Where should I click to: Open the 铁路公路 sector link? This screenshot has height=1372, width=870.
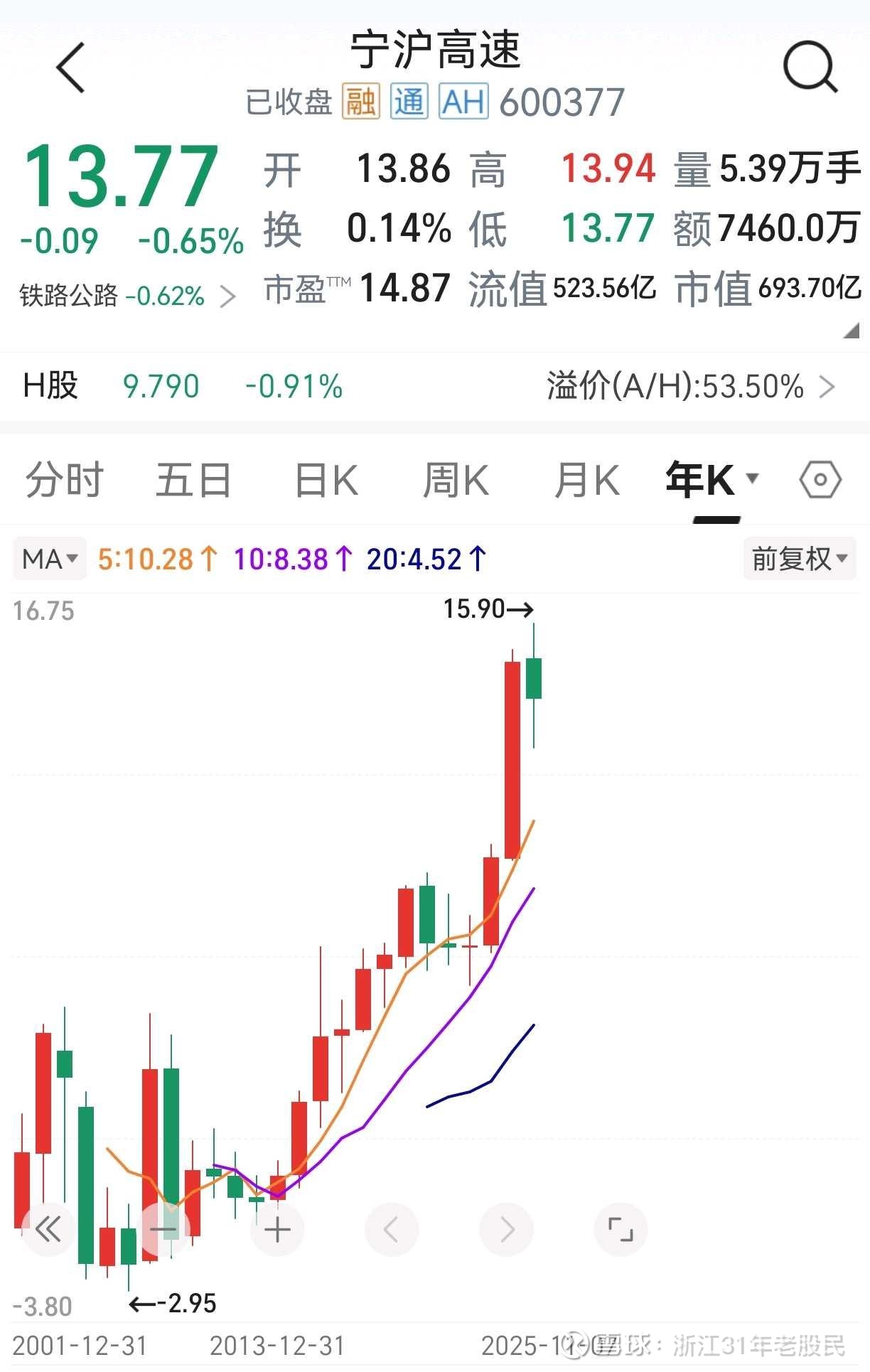pos(127,296)
